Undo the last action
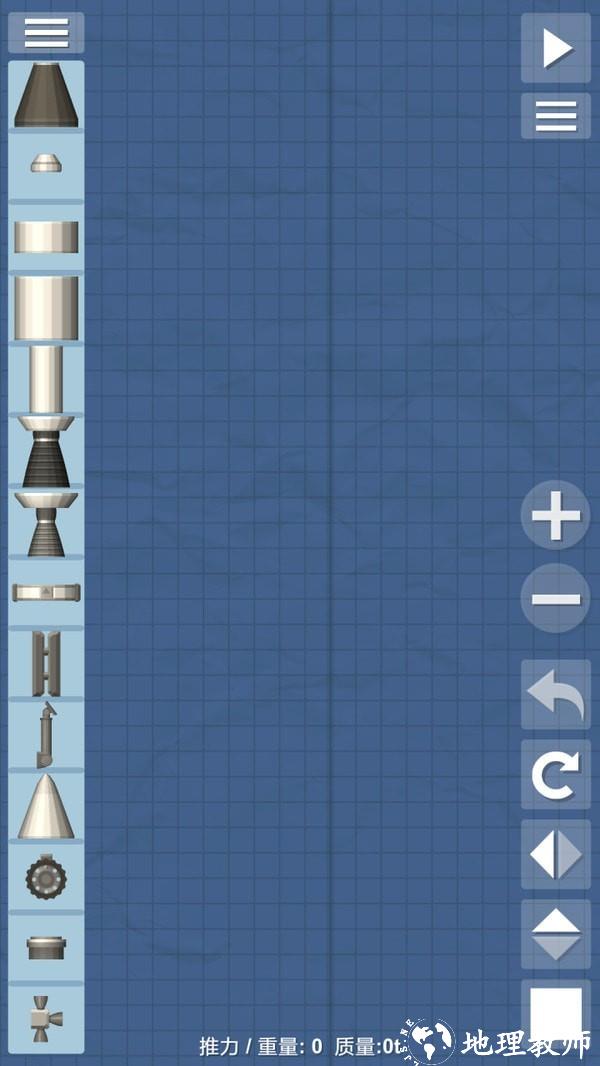The width and height of the screenshot is (600, 1066). pyautogui.click(x=555, y=694)
